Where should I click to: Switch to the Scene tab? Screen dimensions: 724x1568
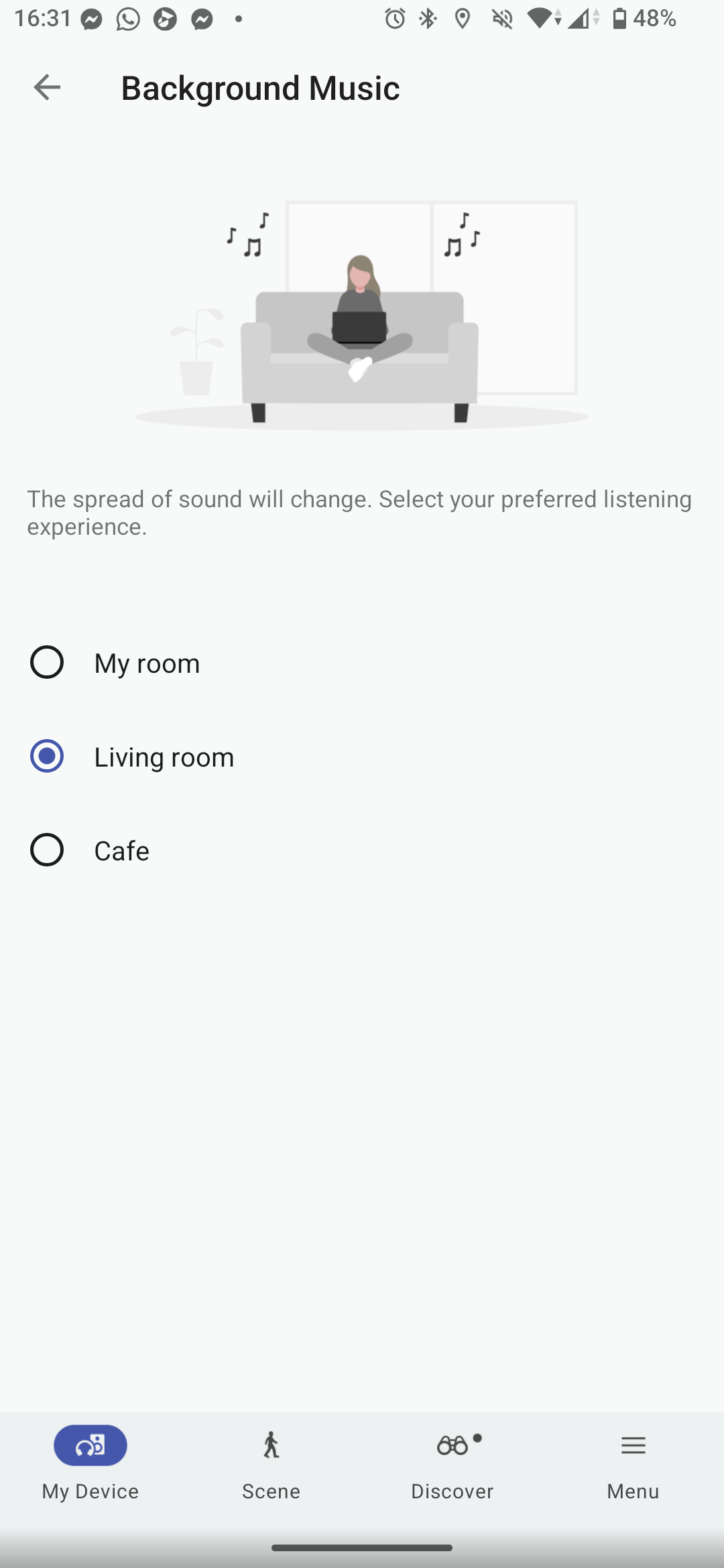pyautogui.click(x=271, y=1462)
